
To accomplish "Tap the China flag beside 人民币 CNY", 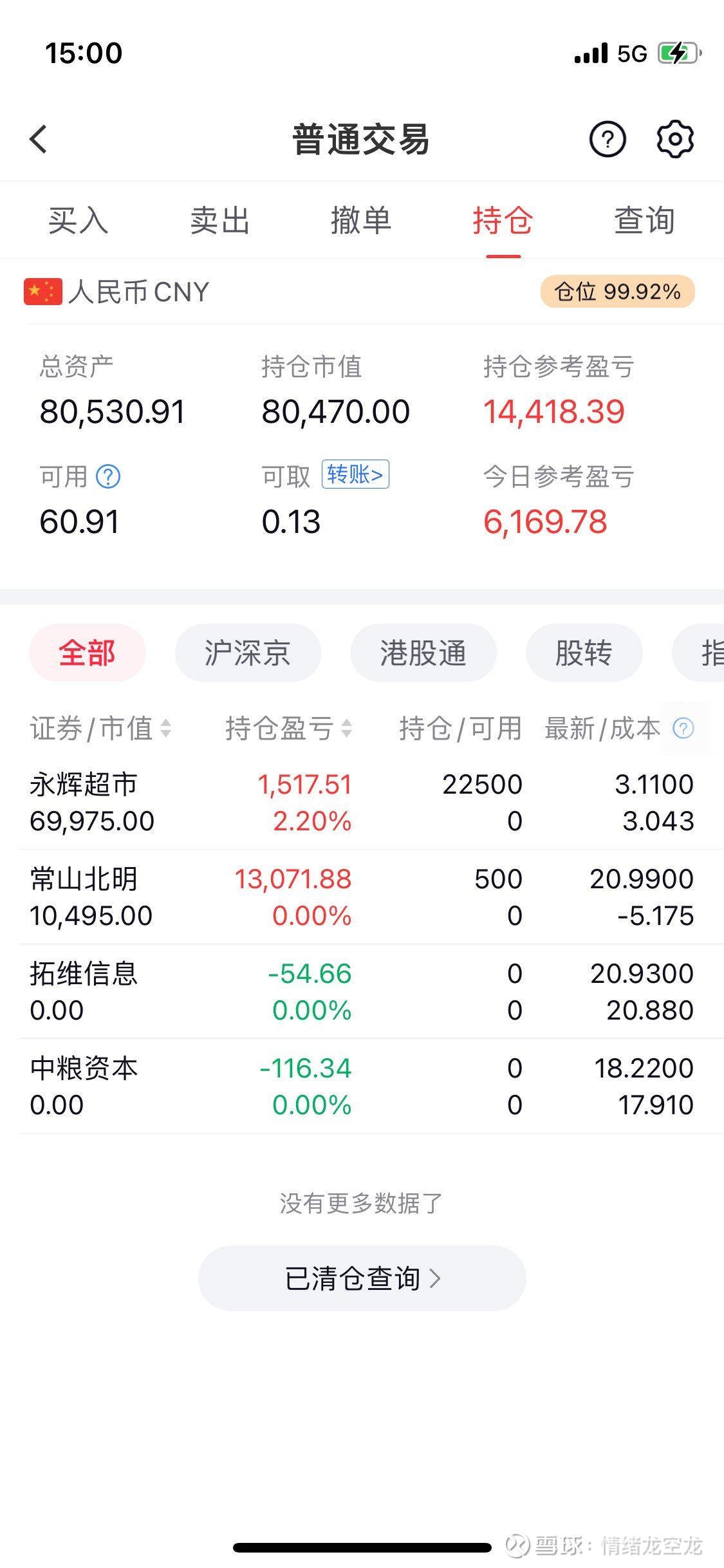I will click(x=42, y=291).
